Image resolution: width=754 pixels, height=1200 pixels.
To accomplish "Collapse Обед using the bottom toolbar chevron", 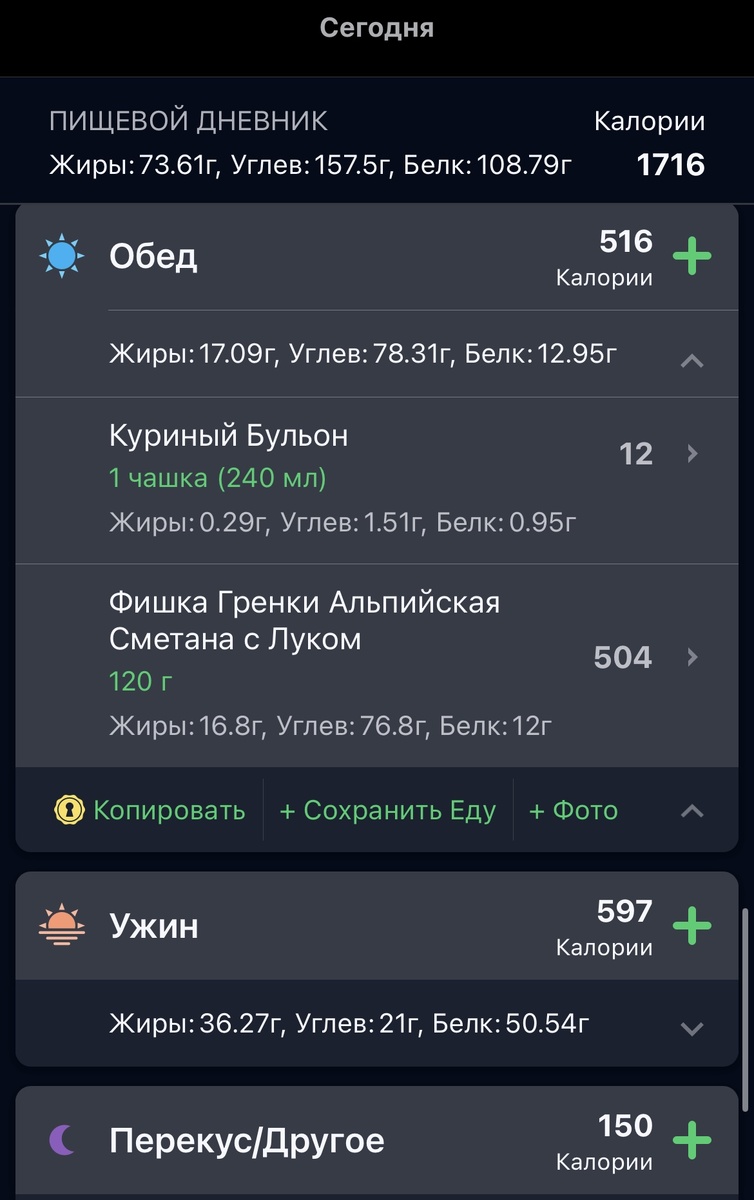I will 691,811.
